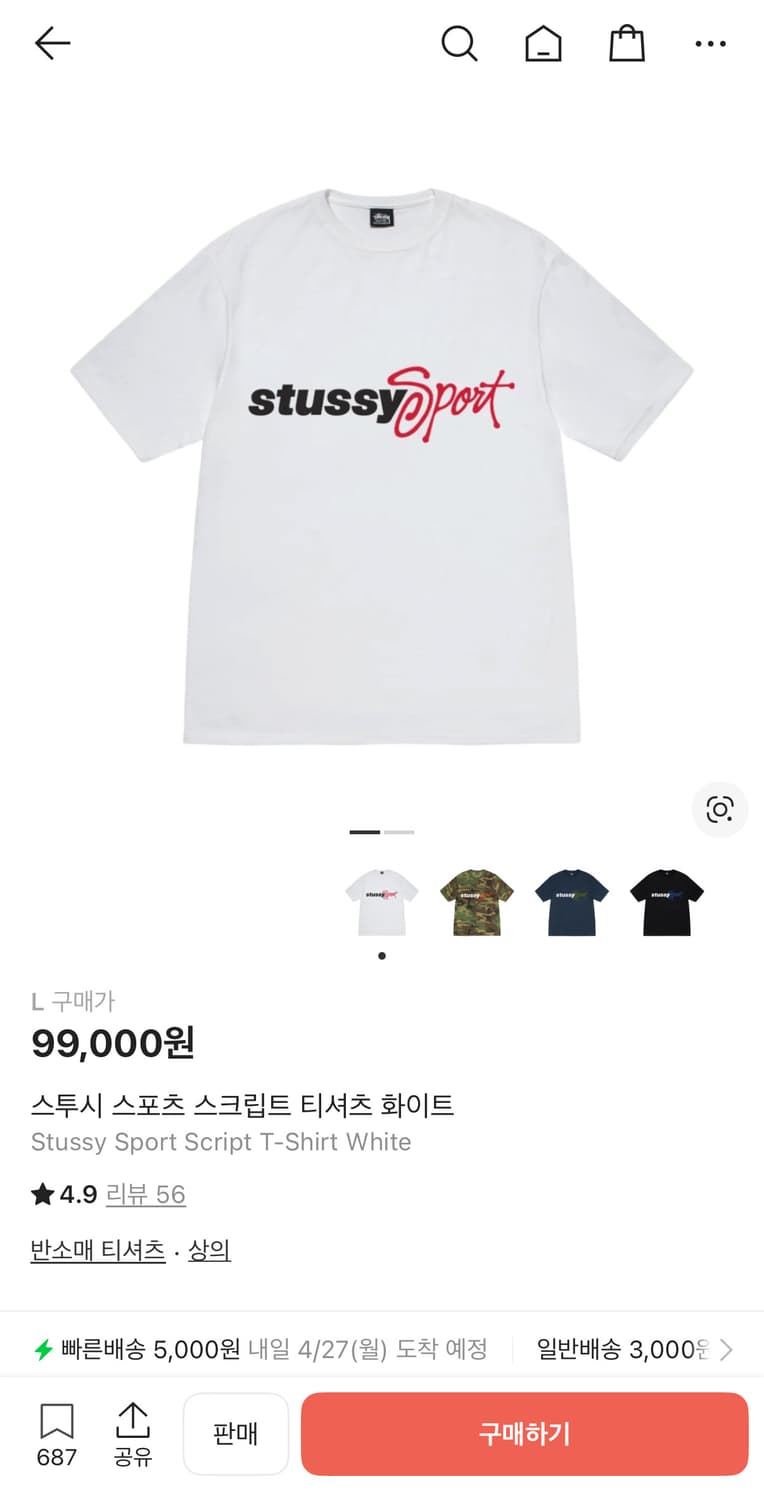764x1500 pixels.
Task: Open the search icon
Action: pos(459,43)
